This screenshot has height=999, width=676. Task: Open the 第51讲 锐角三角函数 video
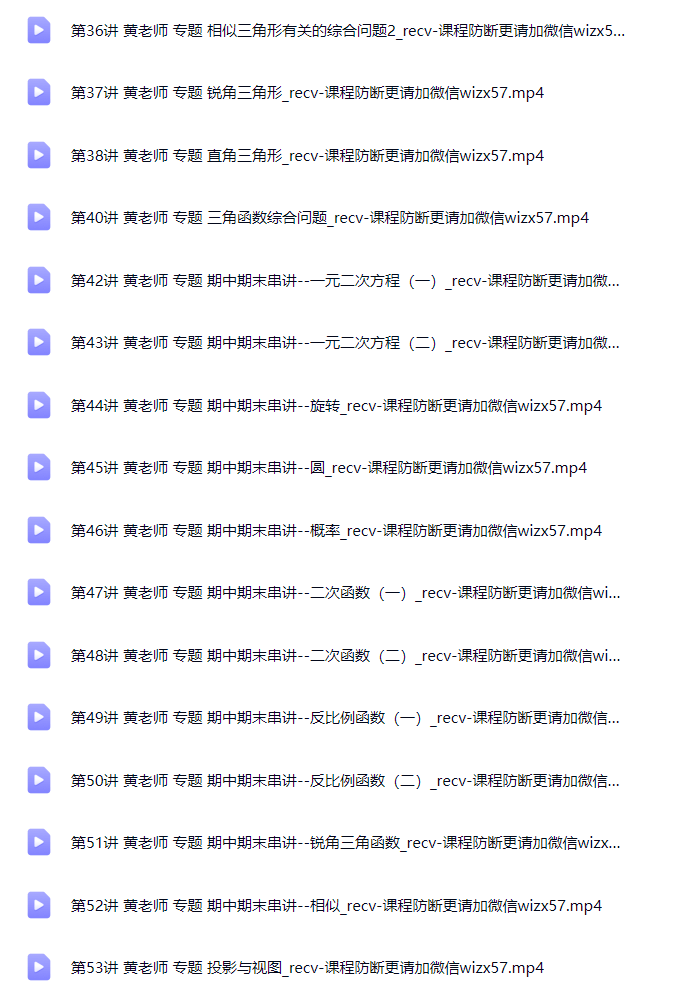(345, 843)
